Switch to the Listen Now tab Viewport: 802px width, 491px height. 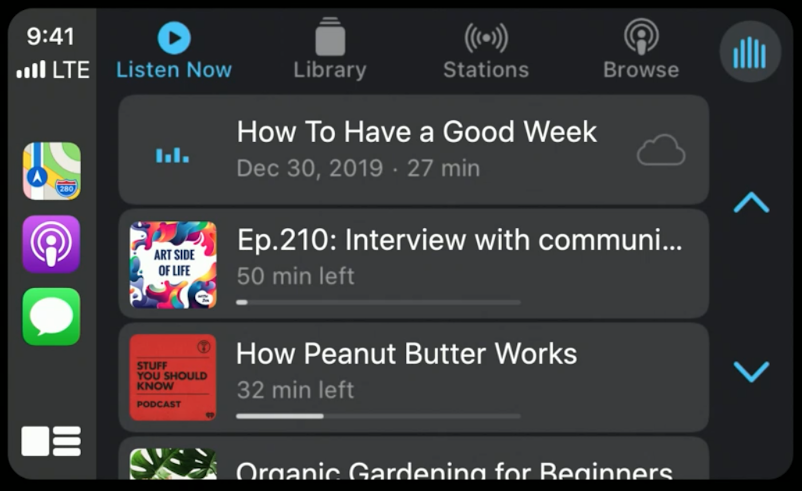click(x=173, y=52)
